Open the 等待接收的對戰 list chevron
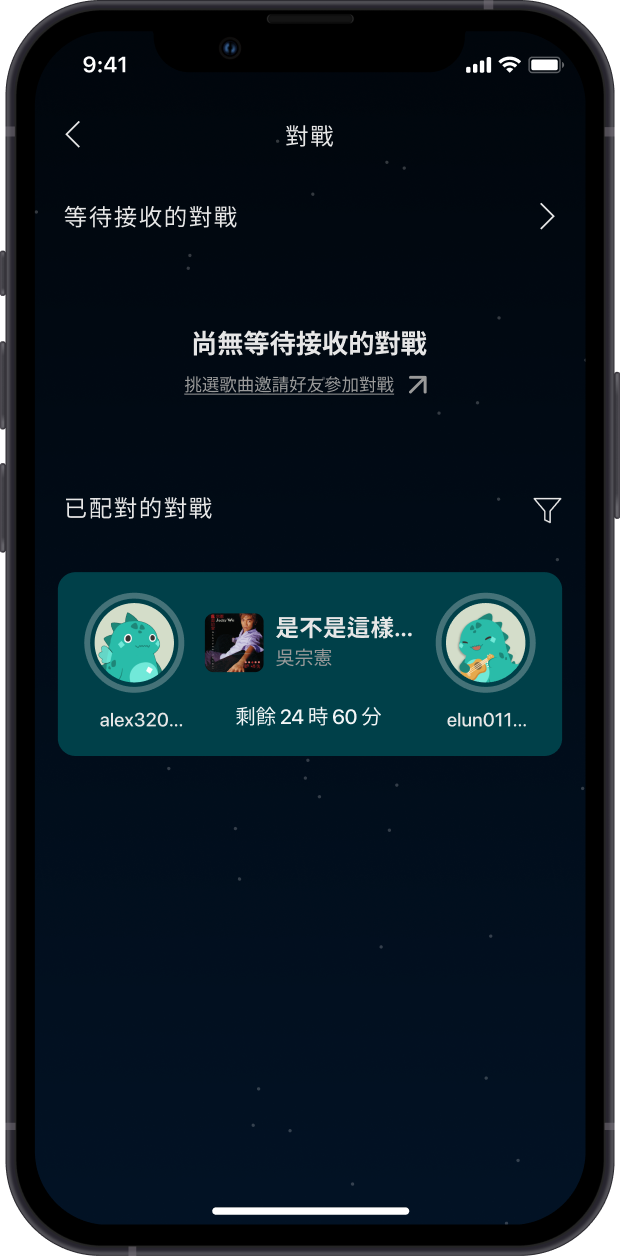Image resolution: width=620 pixels, height=1256 pixels. pos(547,217)
